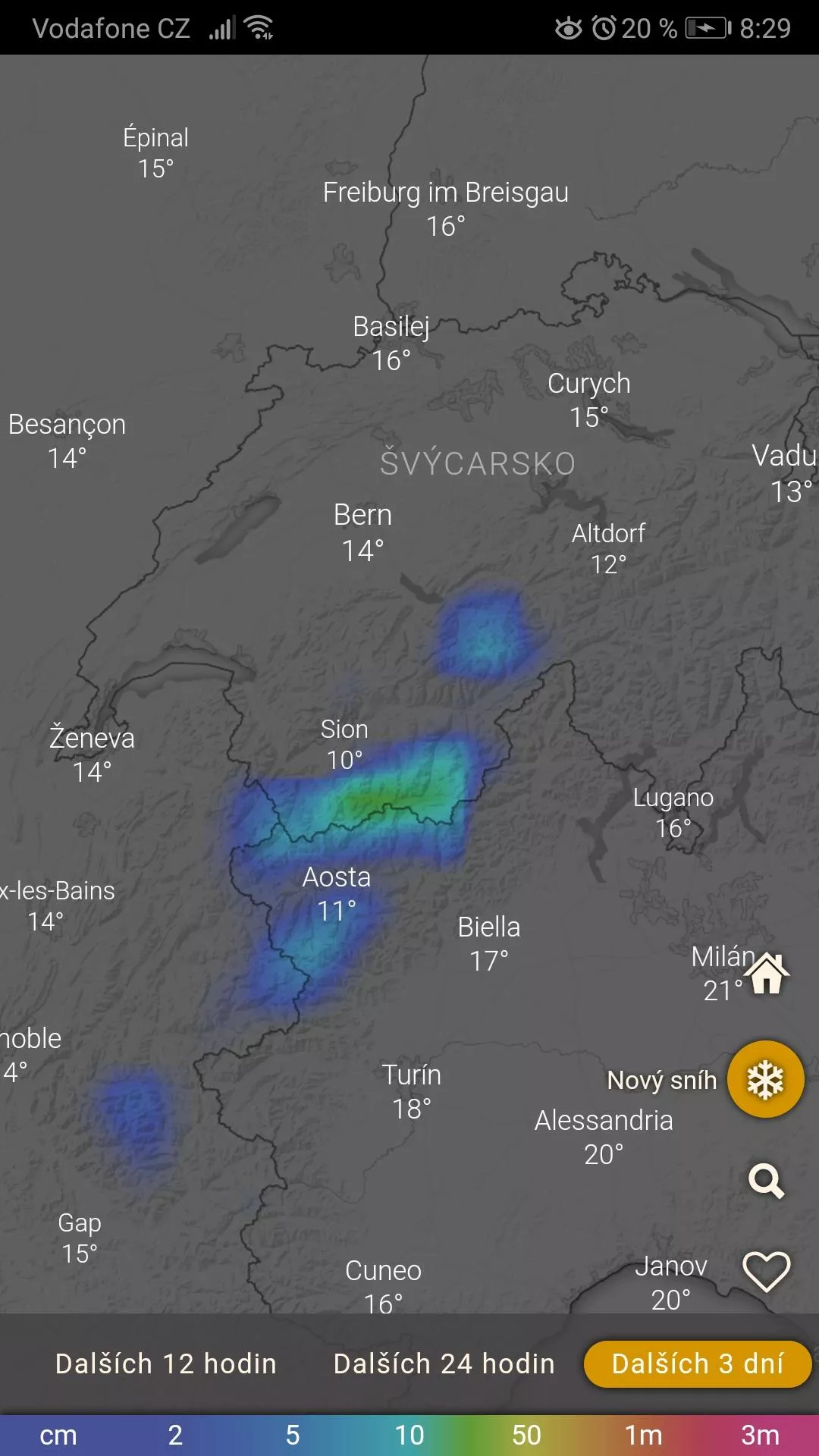Open the search magnifier
819x1456 pixels.
click(766, 1181)
